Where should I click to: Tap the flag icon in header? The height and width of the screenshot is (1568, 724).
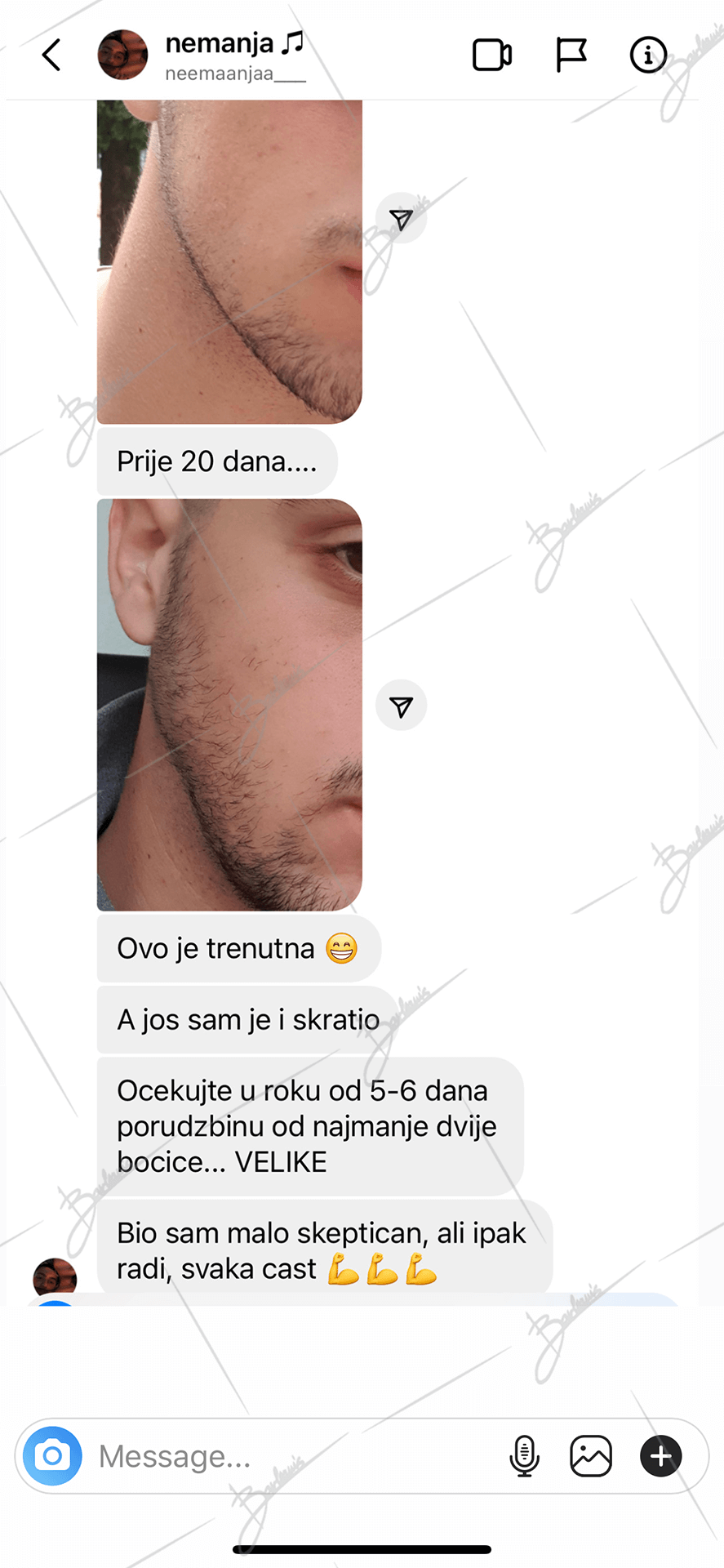[571, 56]
